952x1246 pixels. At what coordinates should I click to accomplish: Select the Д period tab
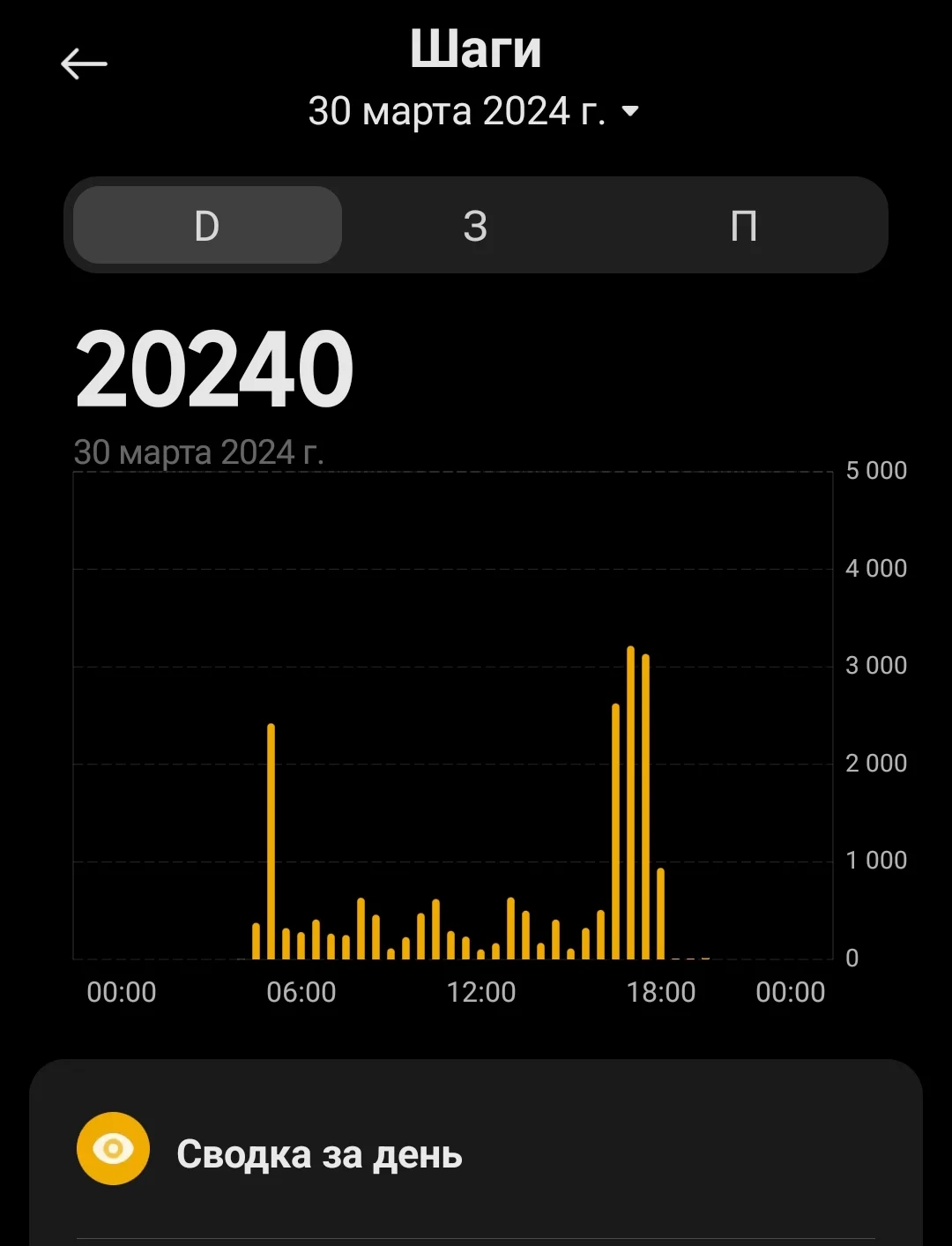tap(205, 226)
